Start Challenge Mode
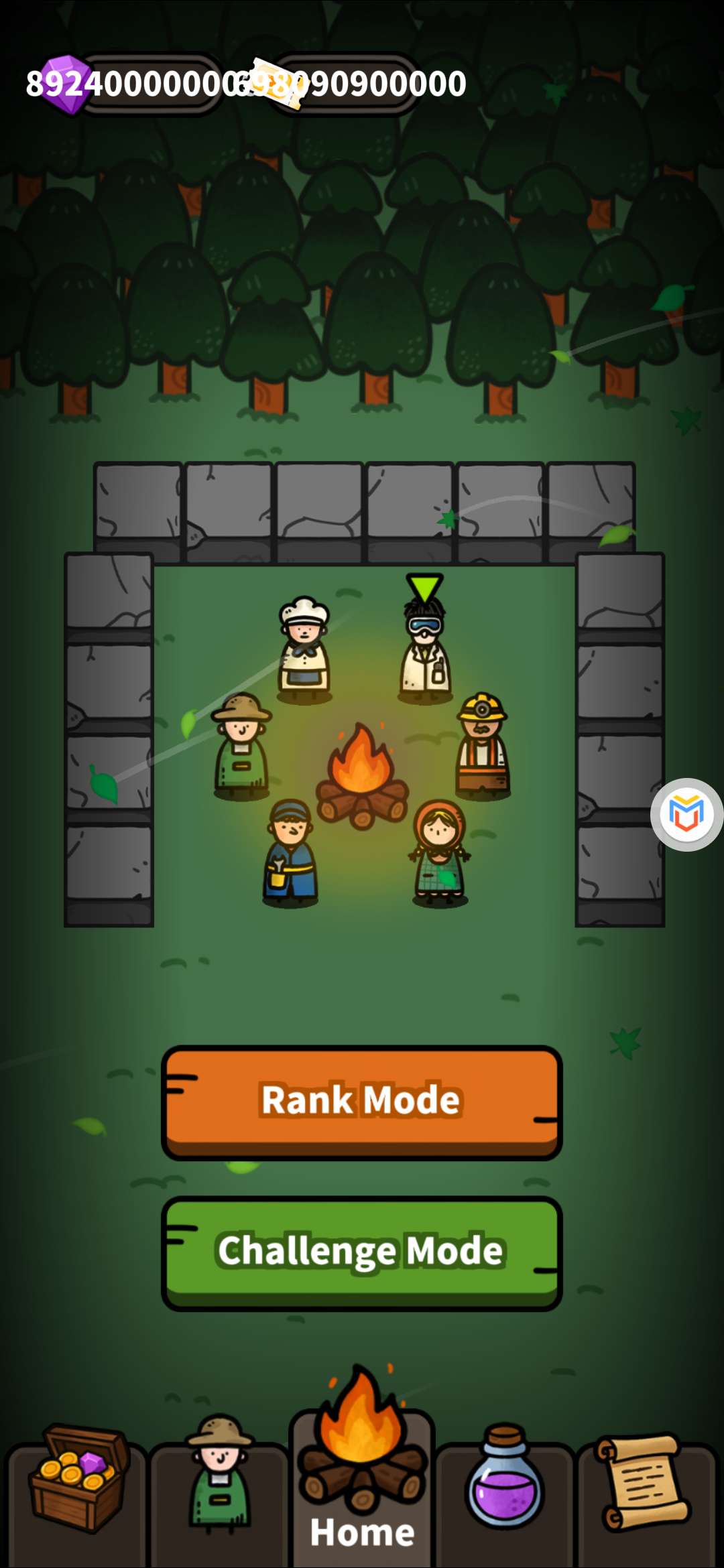Viewport: 724px width, 1568px height. click(x=361, y=1252)
